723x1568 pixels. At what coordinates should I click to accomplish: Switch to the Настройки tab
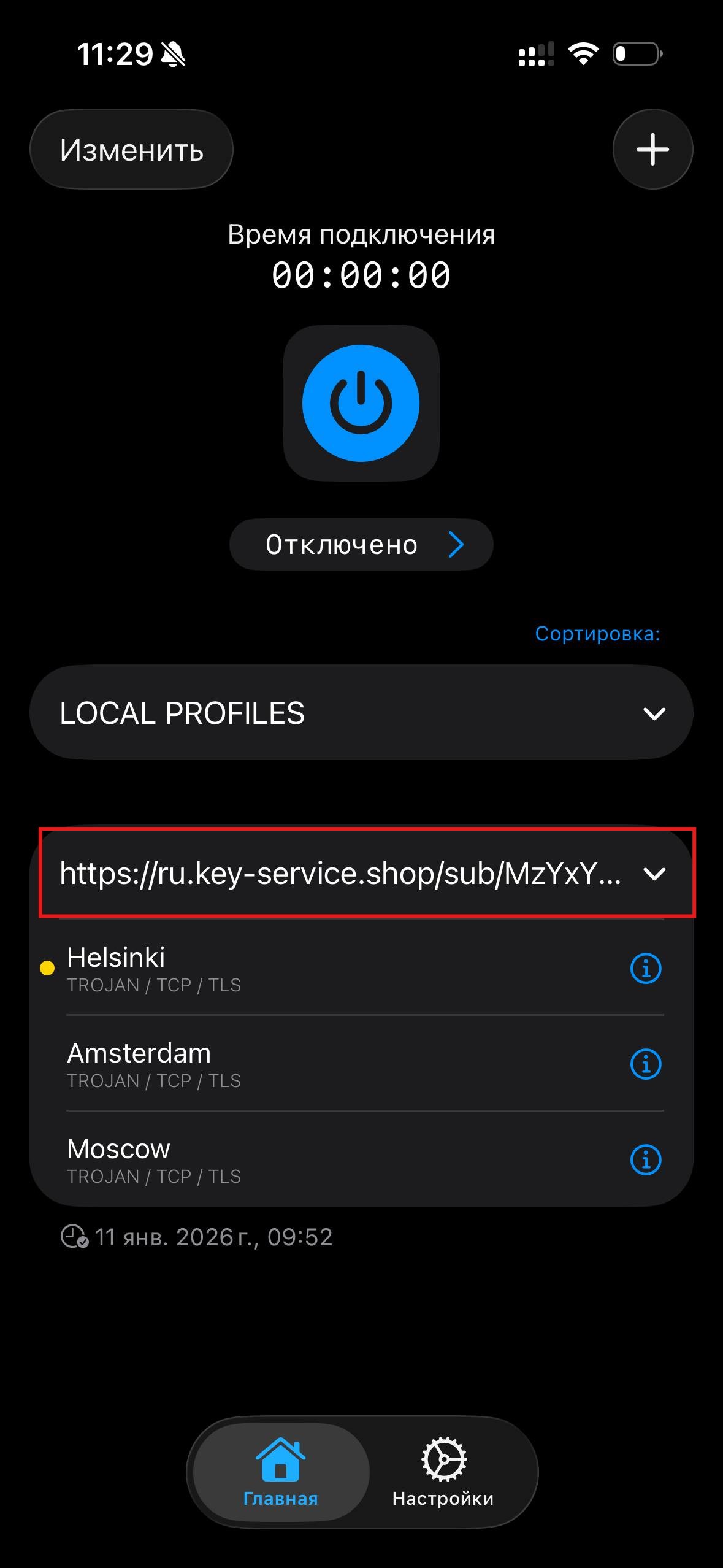click(x=443, y=1472)
